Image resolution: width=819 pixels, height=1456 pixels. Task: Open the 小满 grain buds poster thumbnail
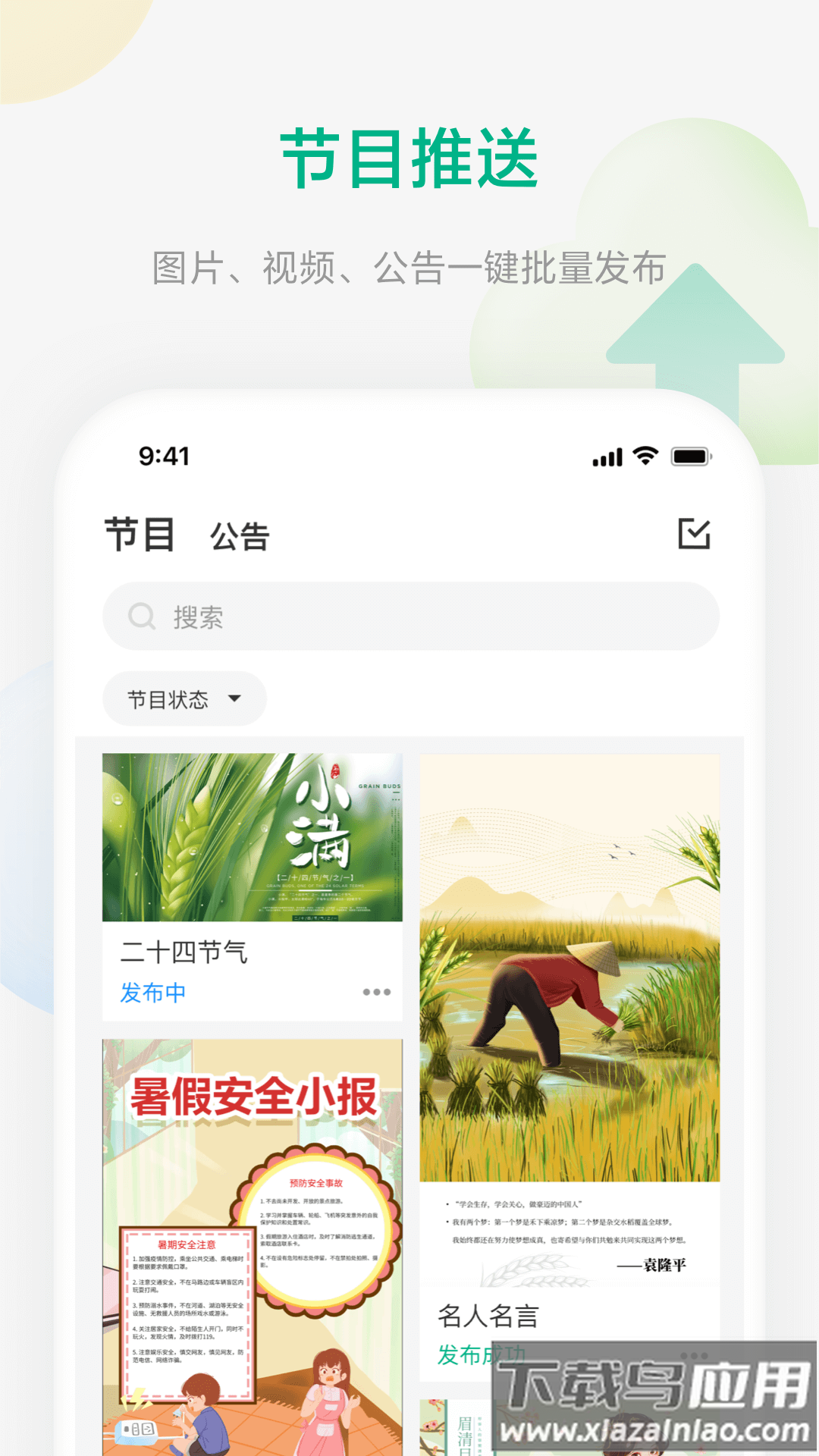click(x=252, y=836)
